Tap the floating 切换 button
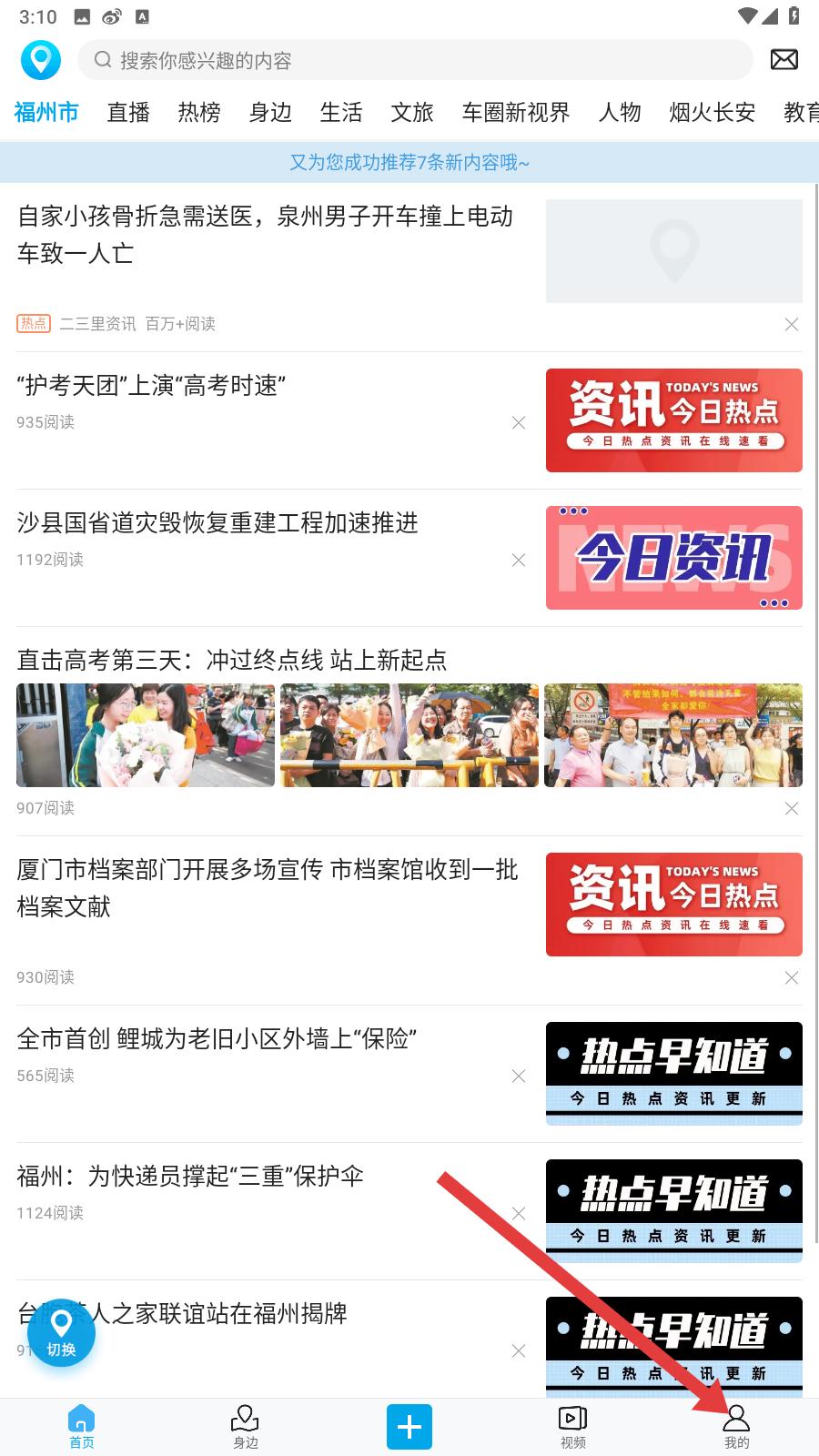The width and height of the screenshot is (819, 1456). [61, 1333]
